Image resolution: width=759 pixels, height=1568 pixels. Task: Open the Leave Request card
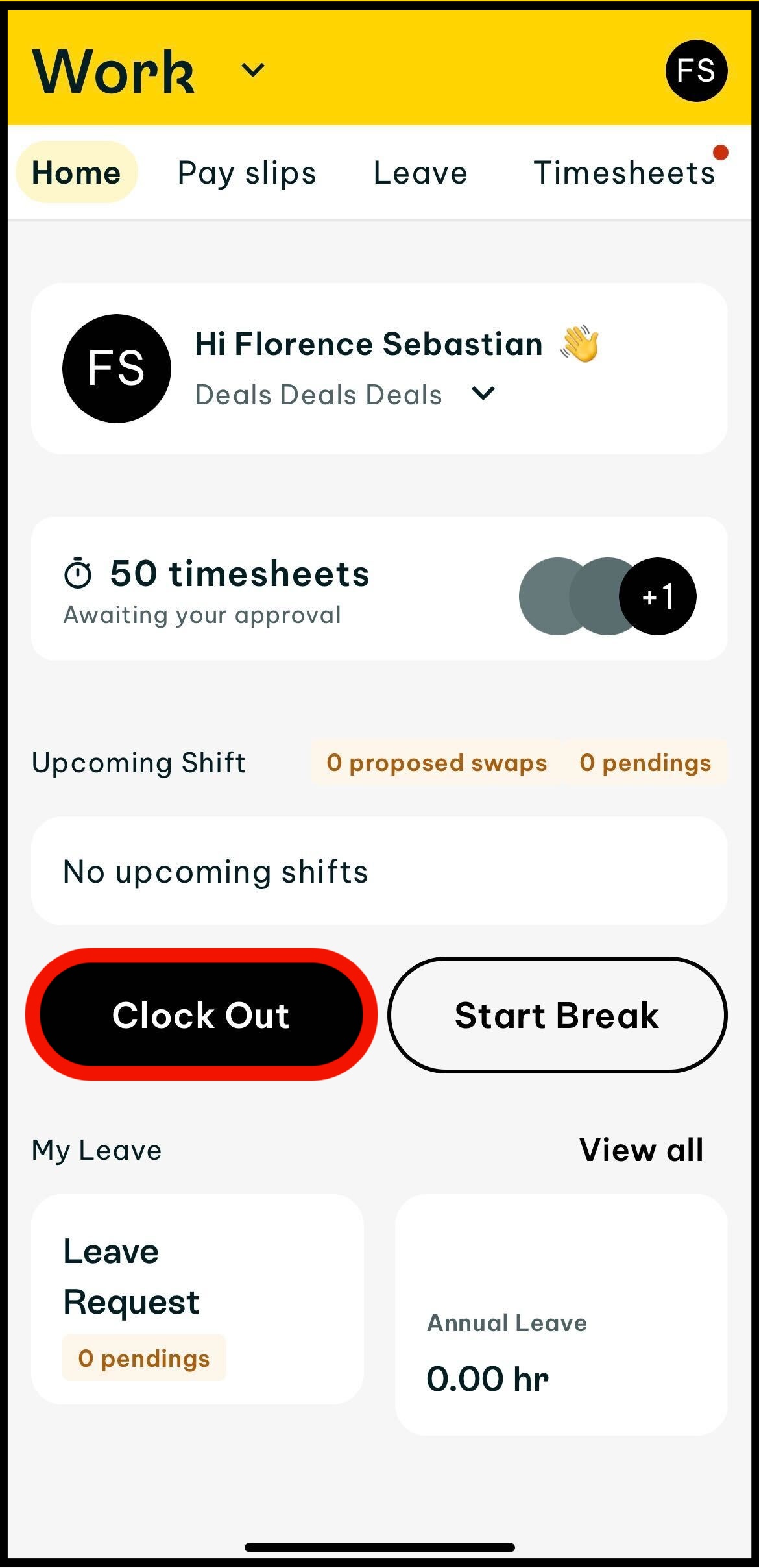[197, 1299]
